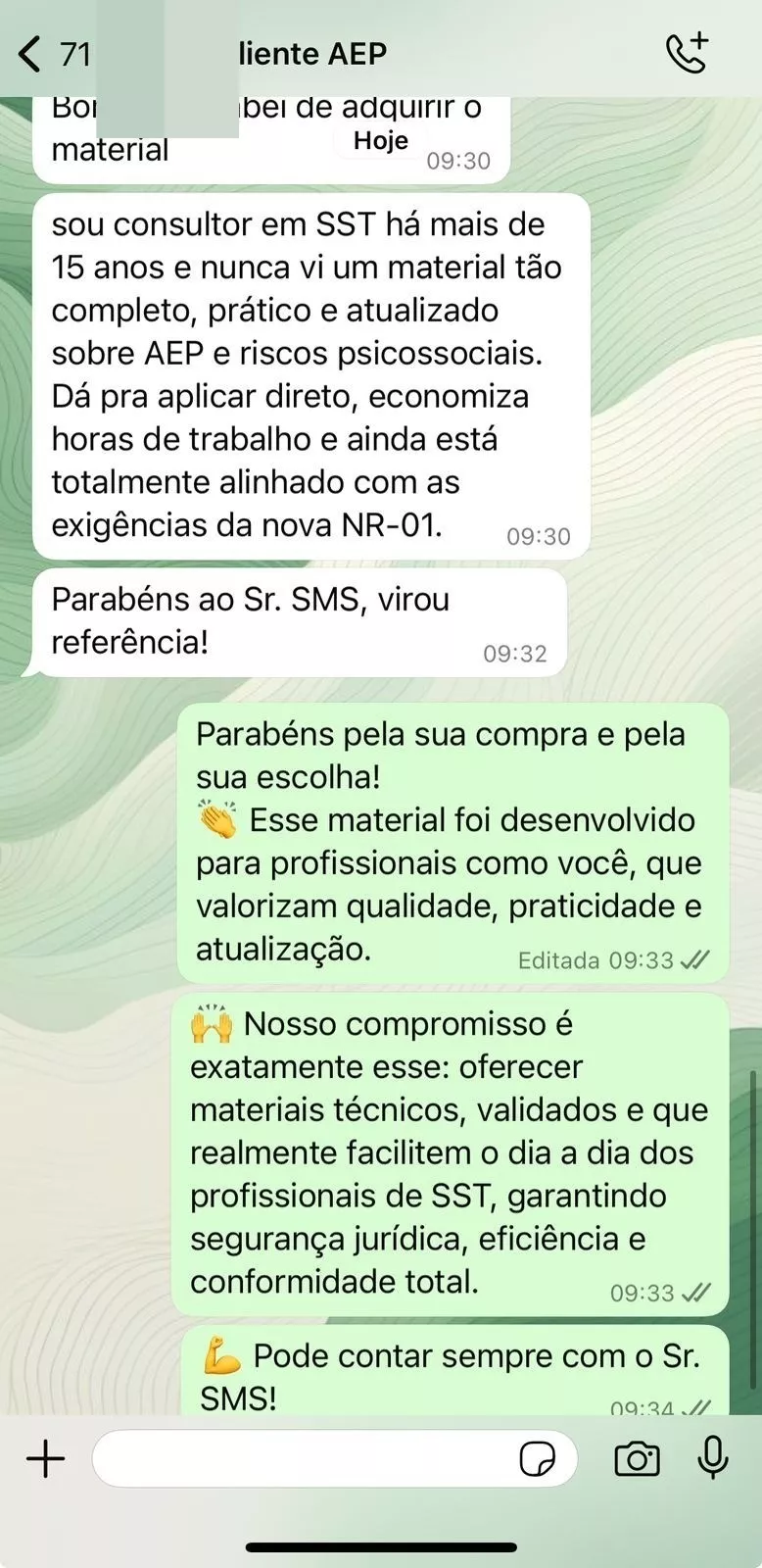Start a call with this contact
Screen dimensions: 762x1568
(x=686, y=54)
